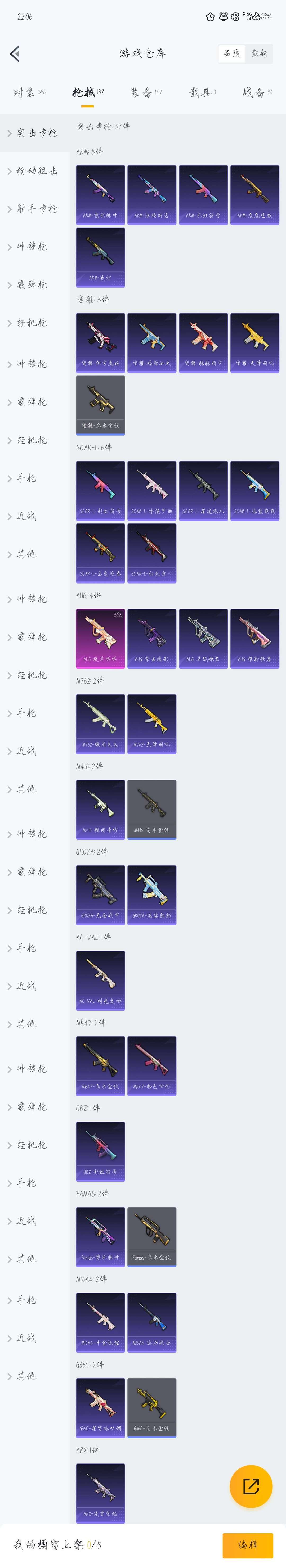Open the 蜜獾-乌木金纹 item
286x1568 pixels.
pos(100,405)
